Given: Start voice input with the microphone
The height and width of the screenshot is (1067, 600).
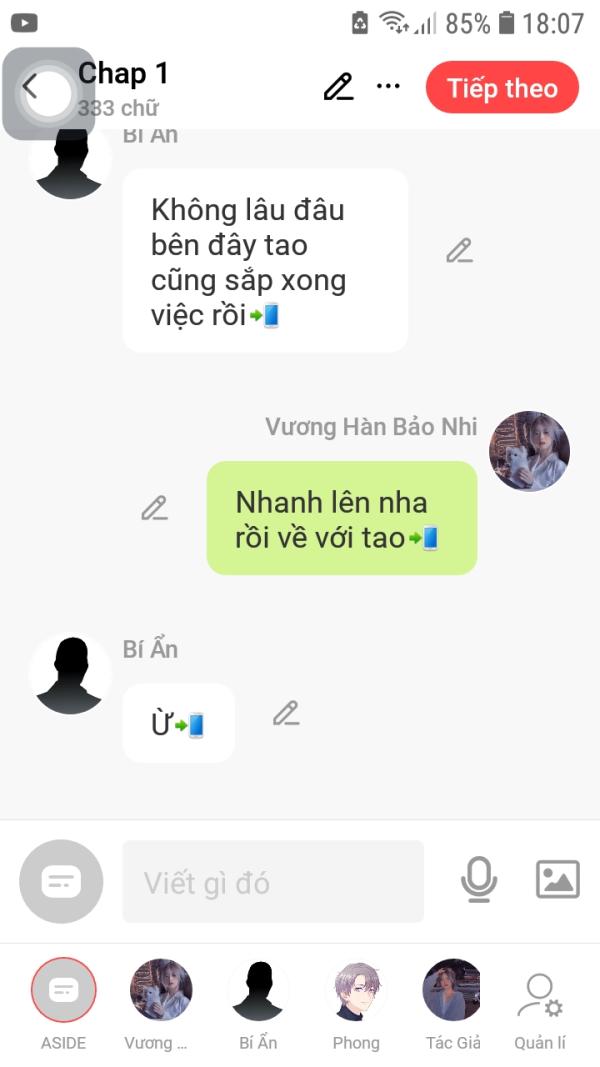Looking at the screenshot, I should click(478, 880).
